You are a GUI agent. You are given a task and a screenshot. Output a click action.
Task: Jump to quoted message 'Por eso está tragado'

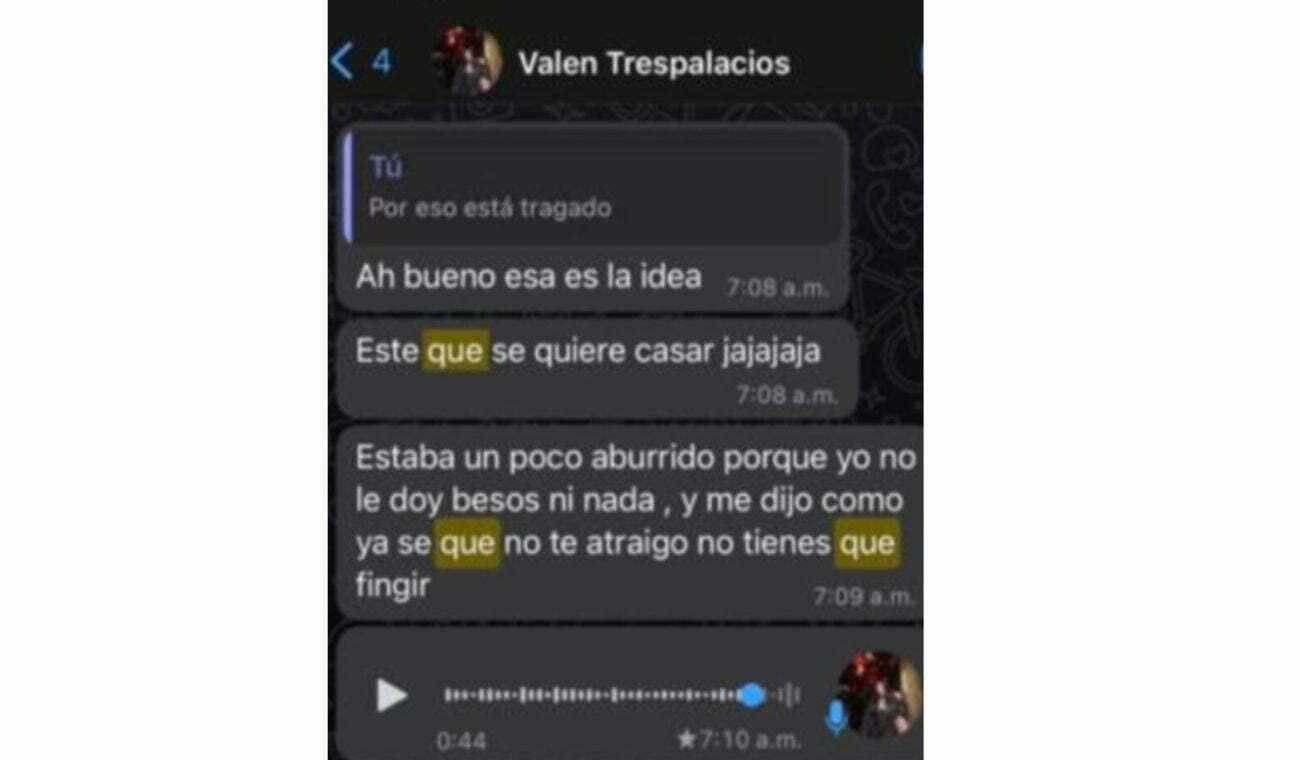(594, 189)
